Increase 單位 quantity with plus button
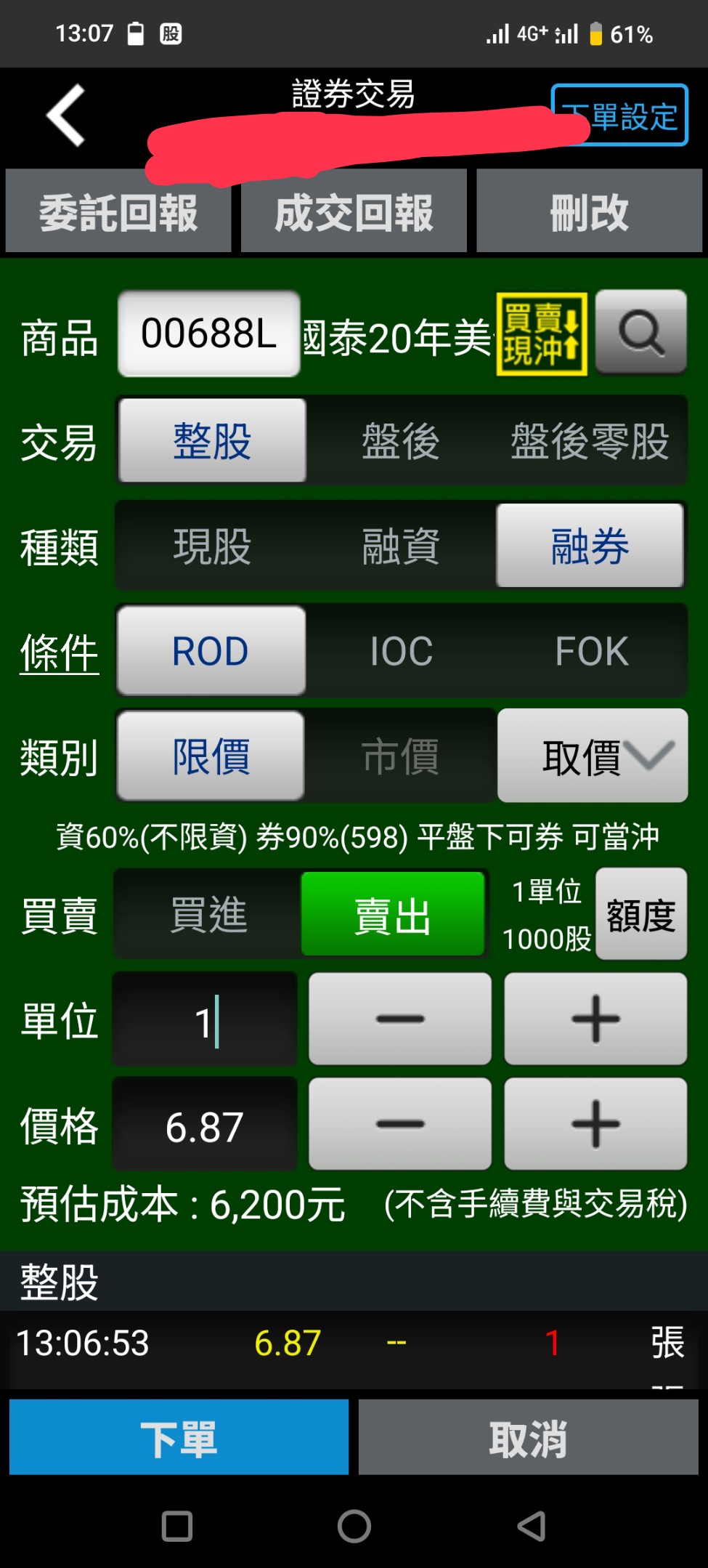The image size is (708, 1568). (x=595, y=1019)
